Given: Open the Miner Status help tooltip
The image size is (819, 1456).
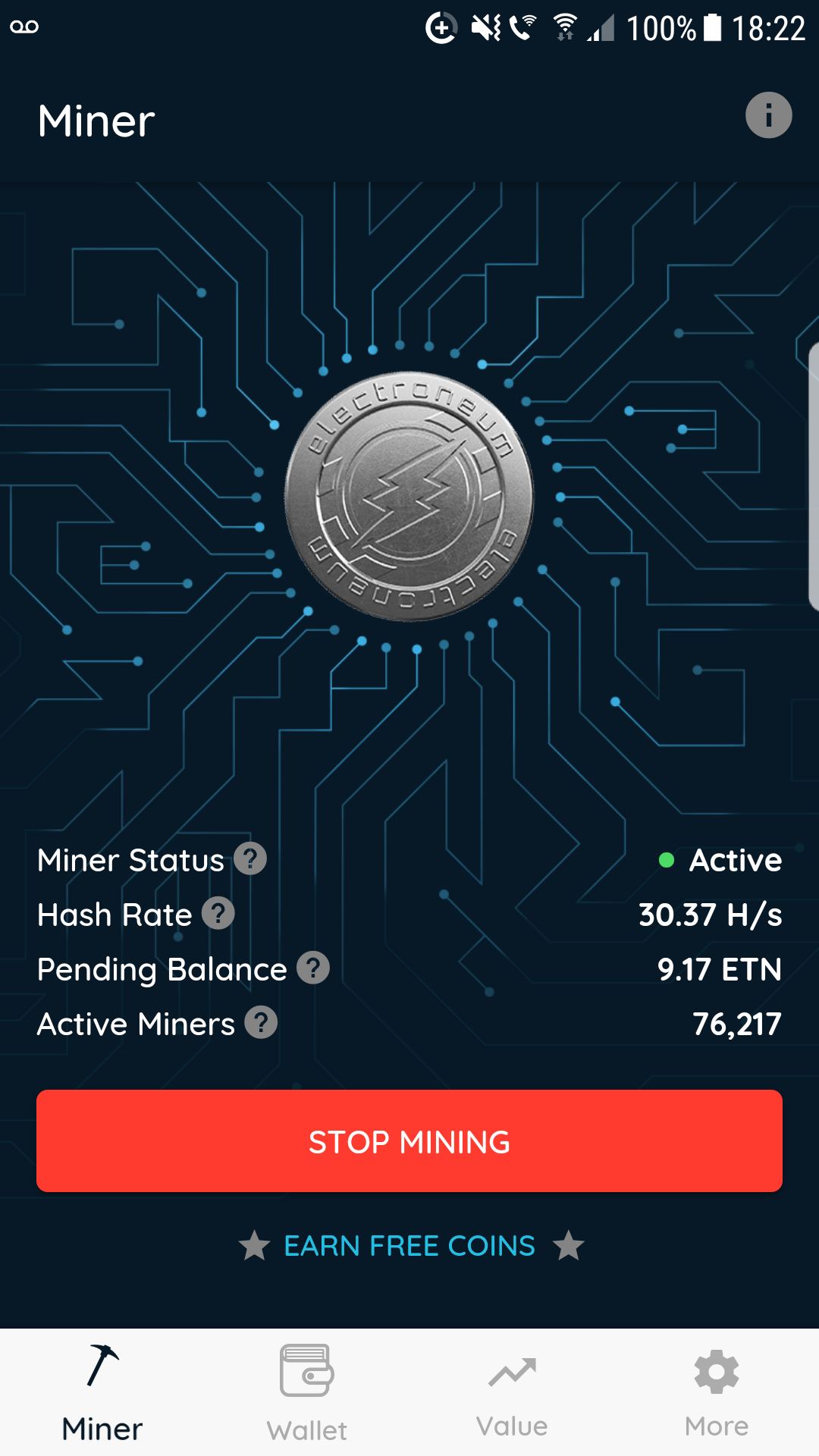Looking at the screenshot, I should pos(250,860).
